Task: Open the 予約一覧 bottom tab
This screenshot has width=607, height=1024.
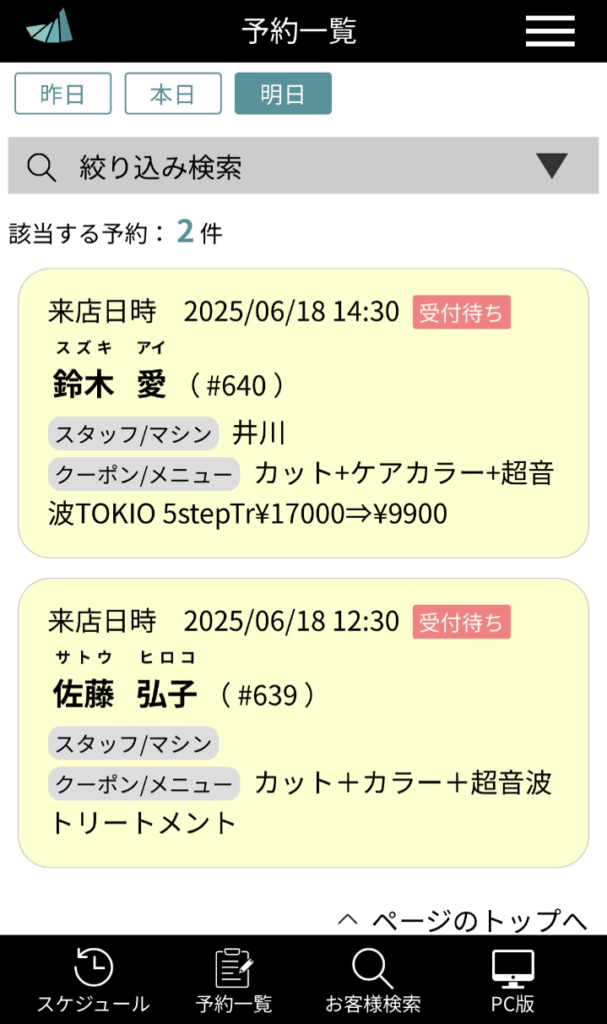Action: pos(233,980)
